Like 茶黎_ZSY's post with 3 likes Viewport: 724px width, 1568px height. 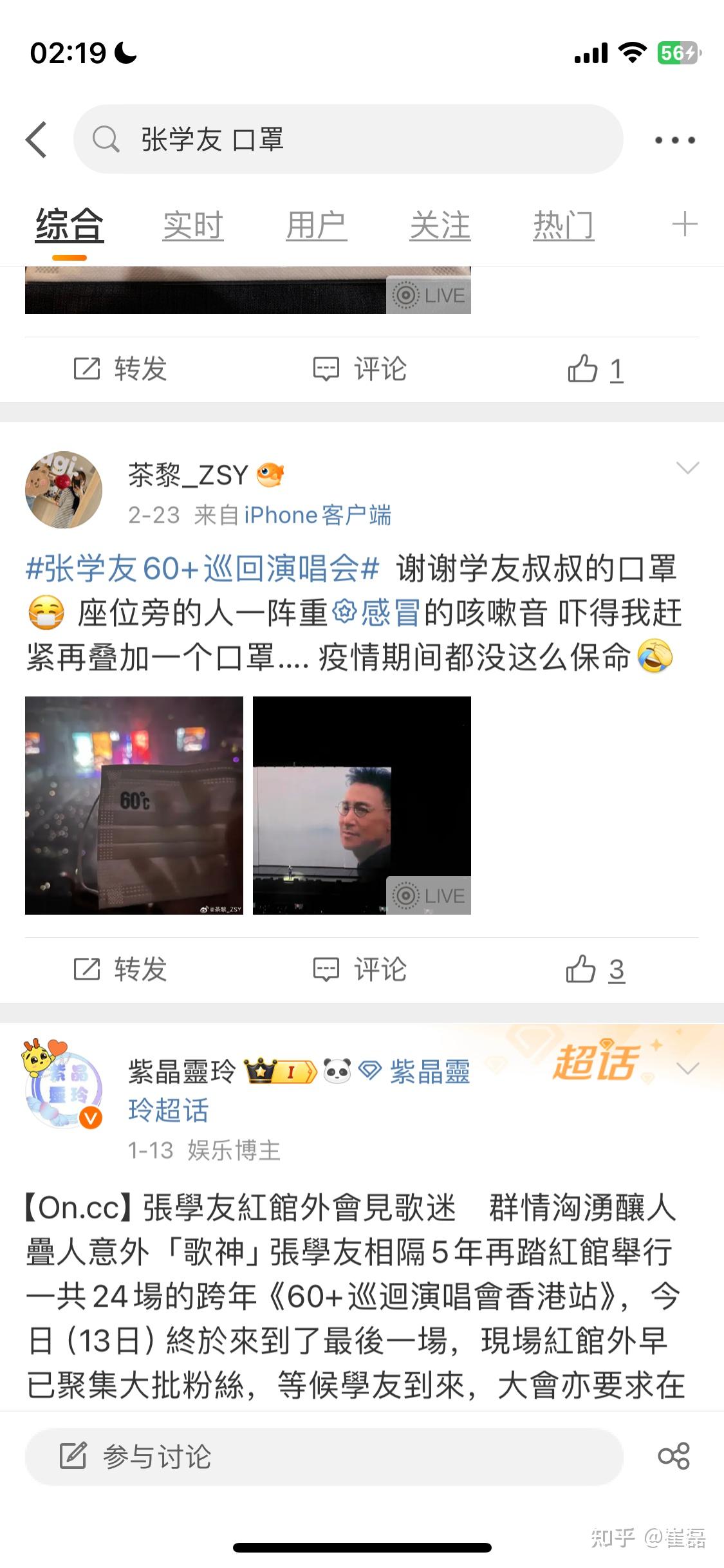pos(595,969)
